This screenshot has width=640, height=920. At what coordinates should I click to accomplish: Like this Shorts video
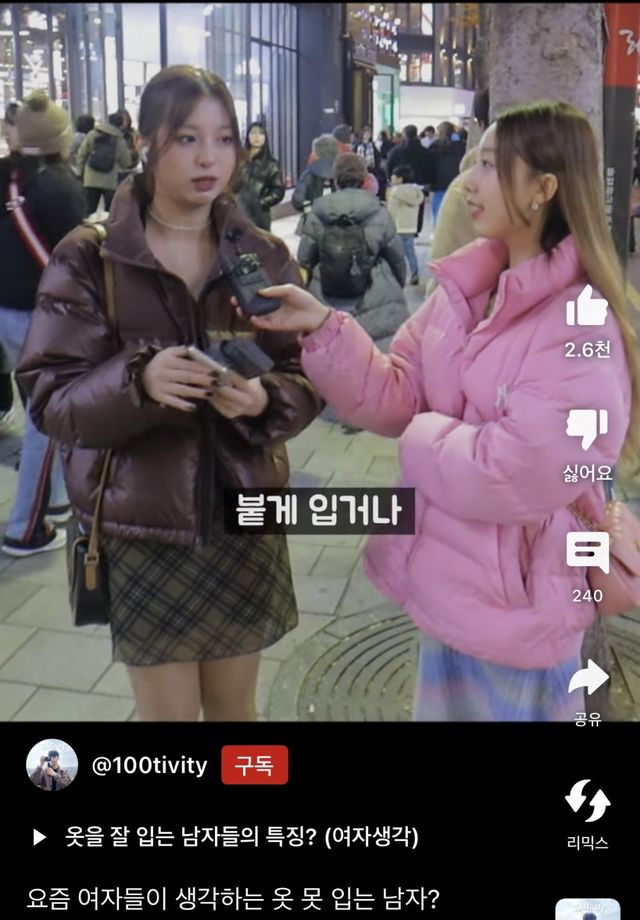(x=587, y=307)
